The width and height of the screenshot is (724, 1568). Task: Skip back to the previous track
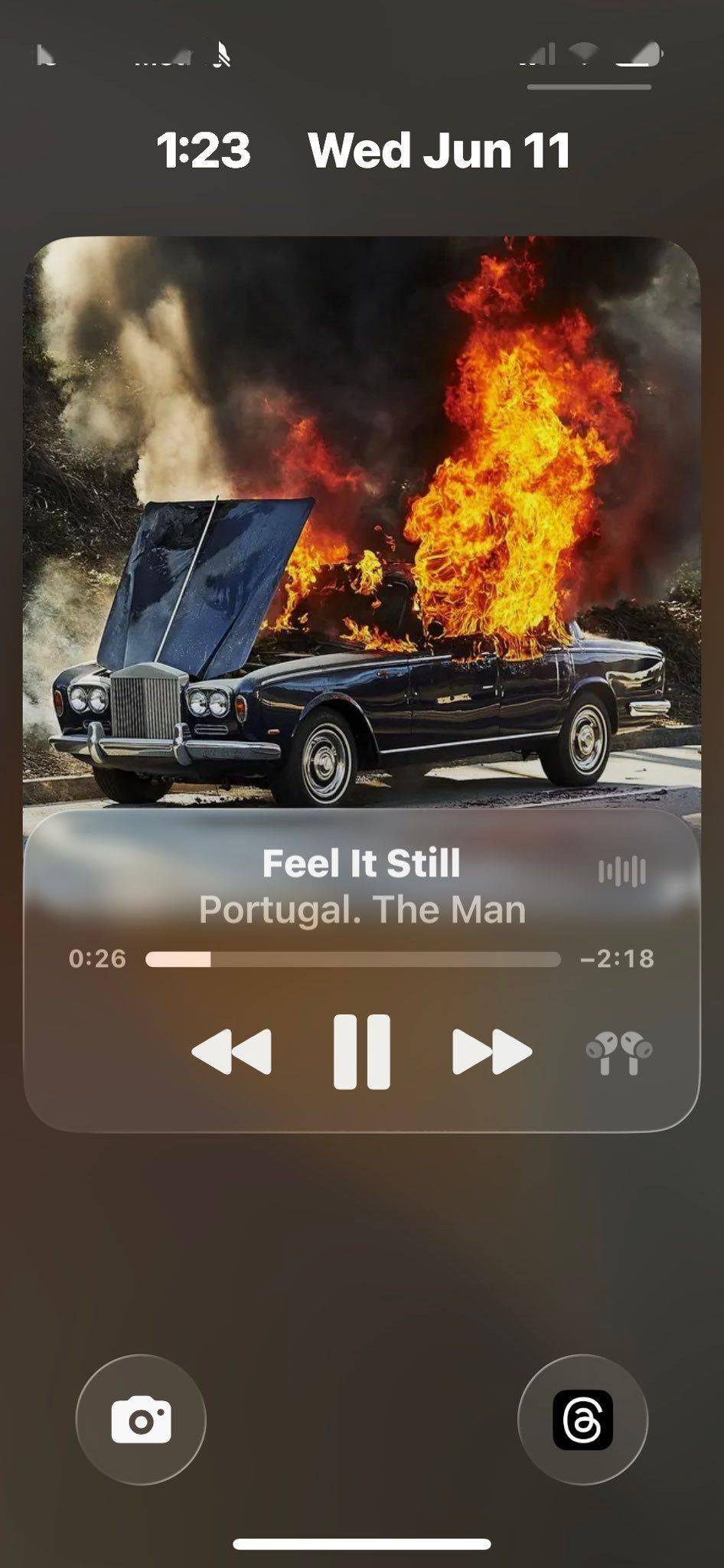pyautogui.click(x=231, y=1052)
